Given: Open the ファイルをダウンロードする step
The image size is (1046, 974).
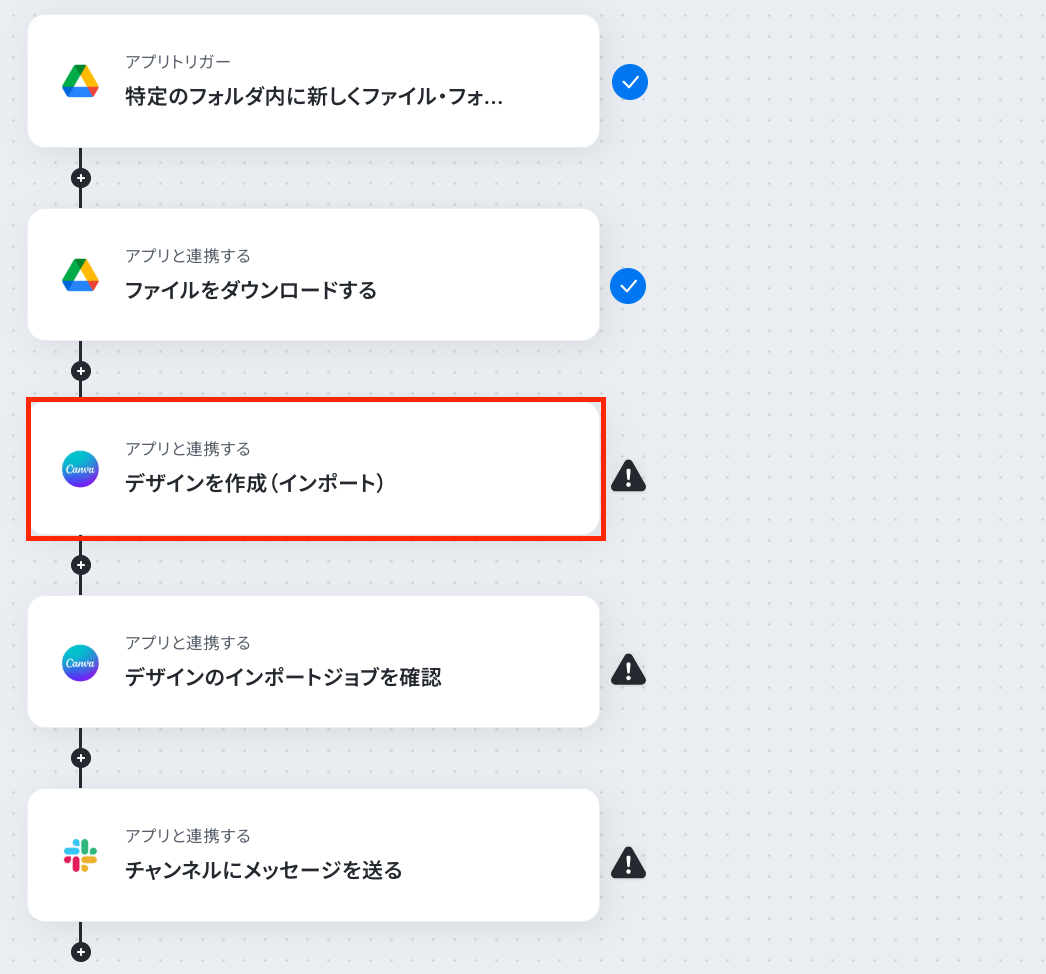Looking at the screenshot, I should pos(313,275).
